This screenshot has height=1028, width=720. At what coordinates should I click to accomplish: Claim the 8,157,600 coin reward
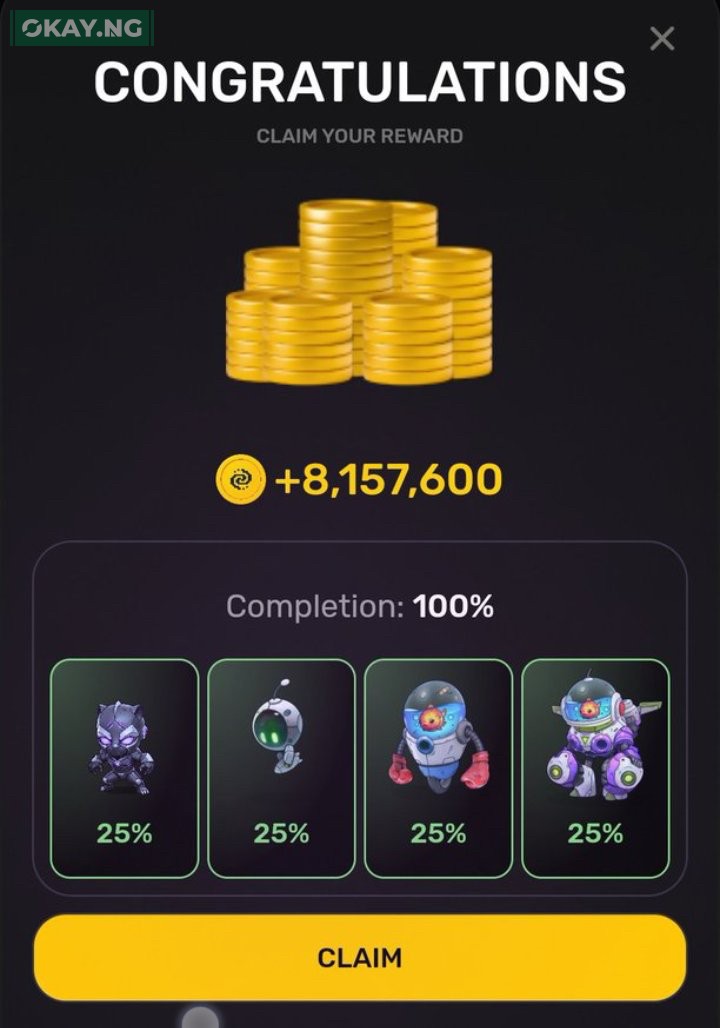pyautogui.click(x=360, y=957)
